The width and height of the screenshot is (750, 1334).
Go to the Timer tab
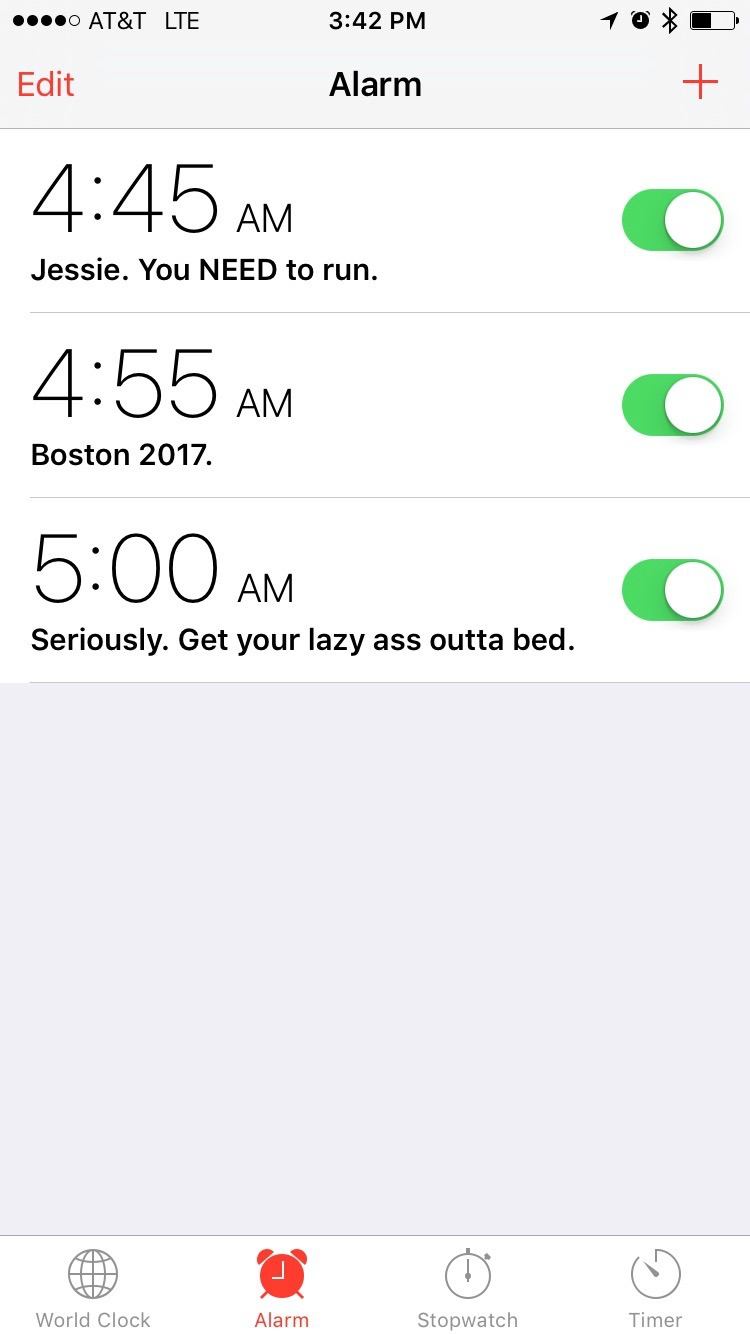coord(655,1288)
